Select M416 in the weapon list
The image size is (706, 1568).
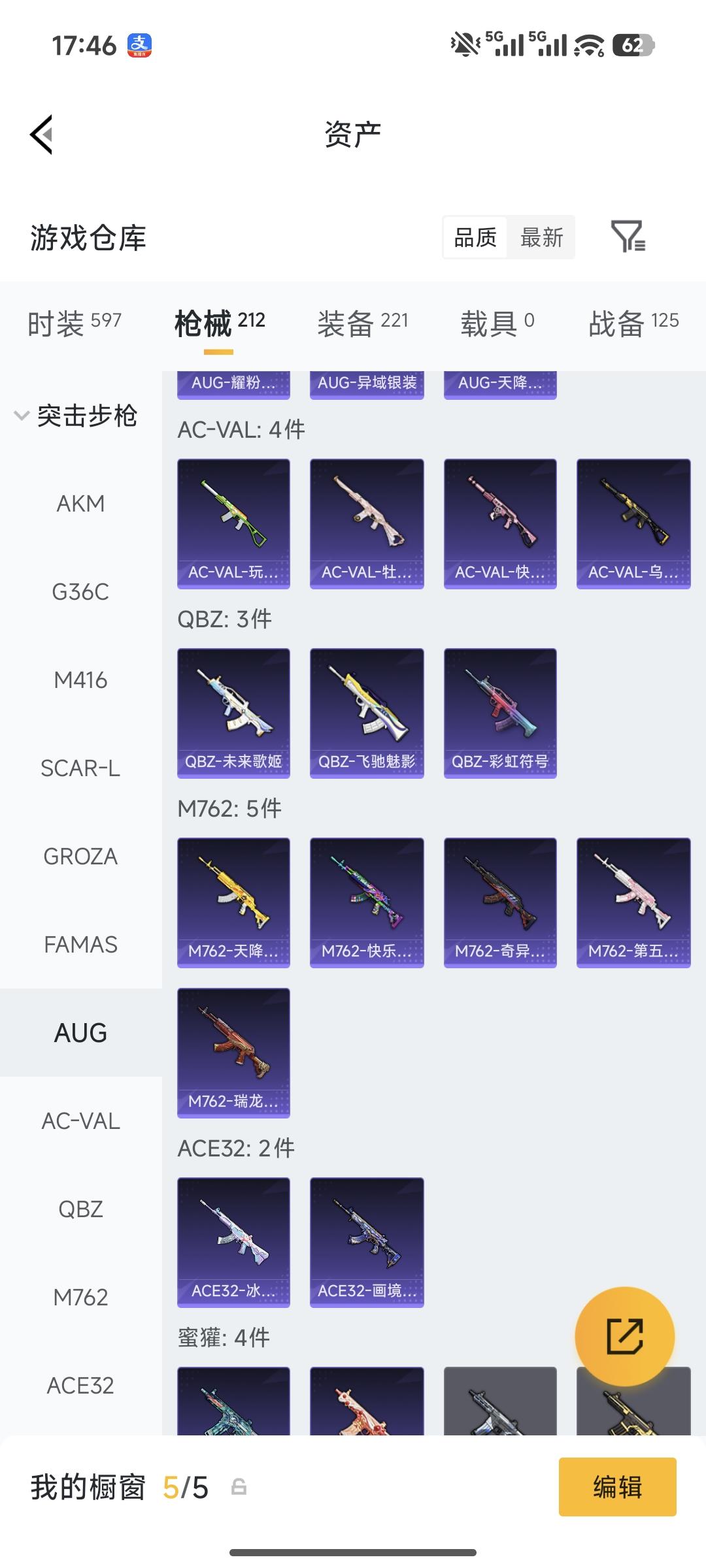pyautogui.click(x=80, y=680)
